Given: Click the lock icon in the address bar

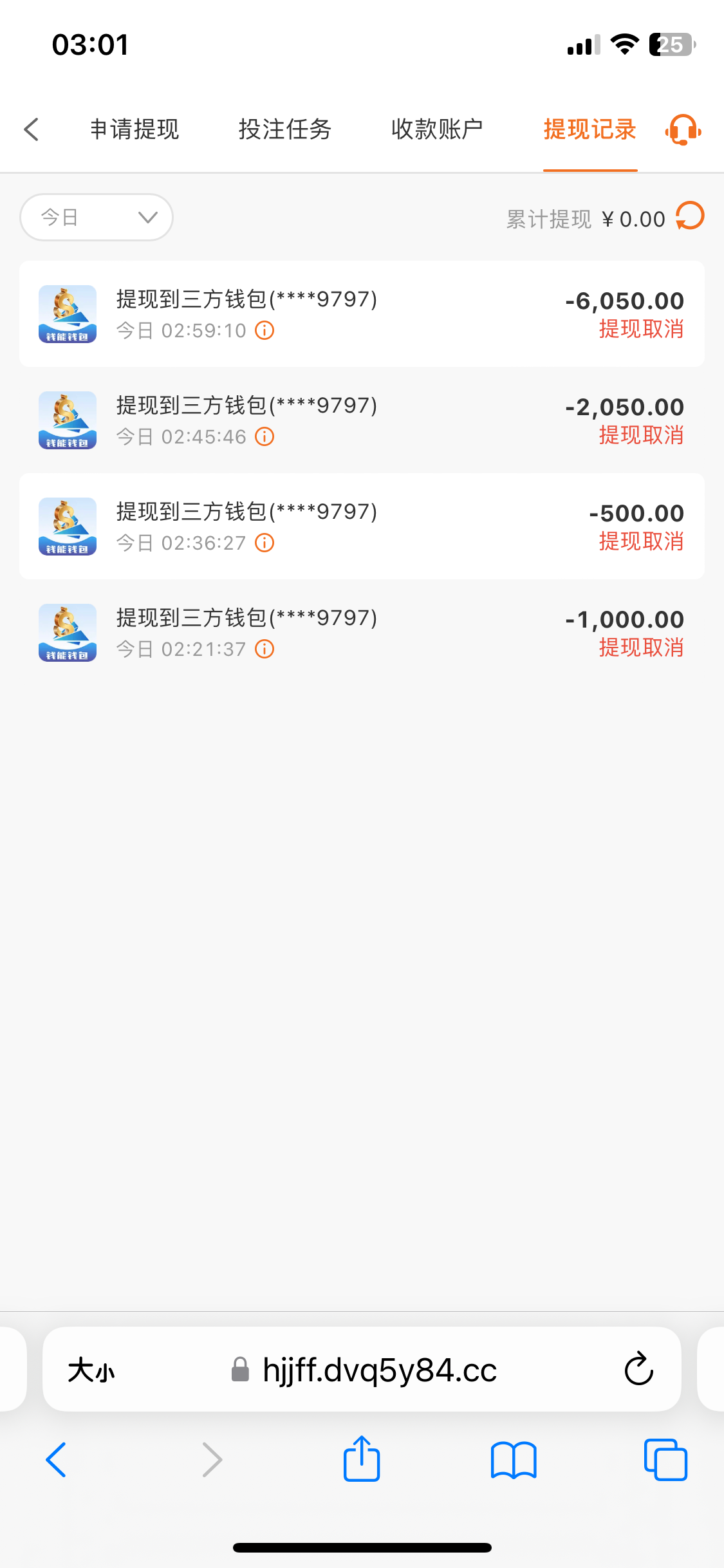Looking at the screenshot, I should pyautogui.click(x=239, y=1370).
